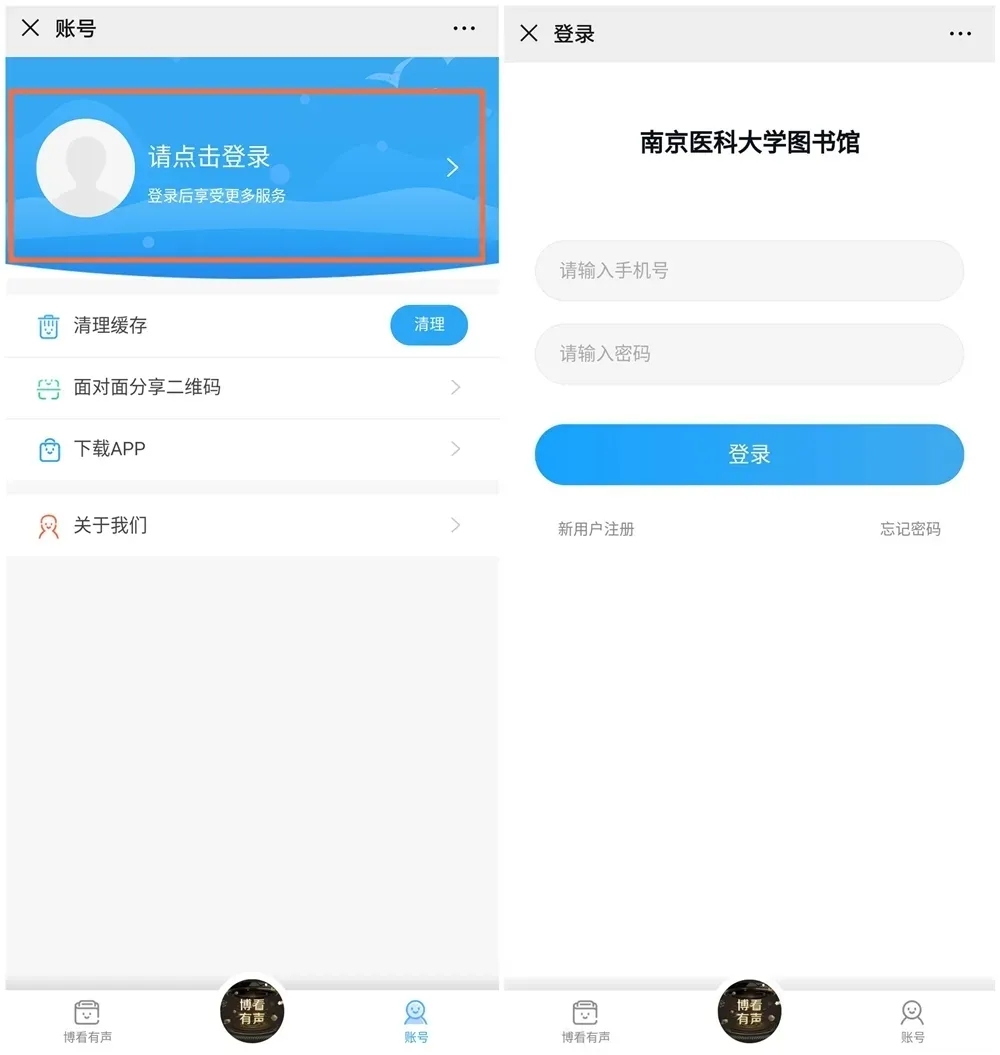Open the overflow menu on 账号 page
Screen dimensions: 1000x1055
coord(464,28)
